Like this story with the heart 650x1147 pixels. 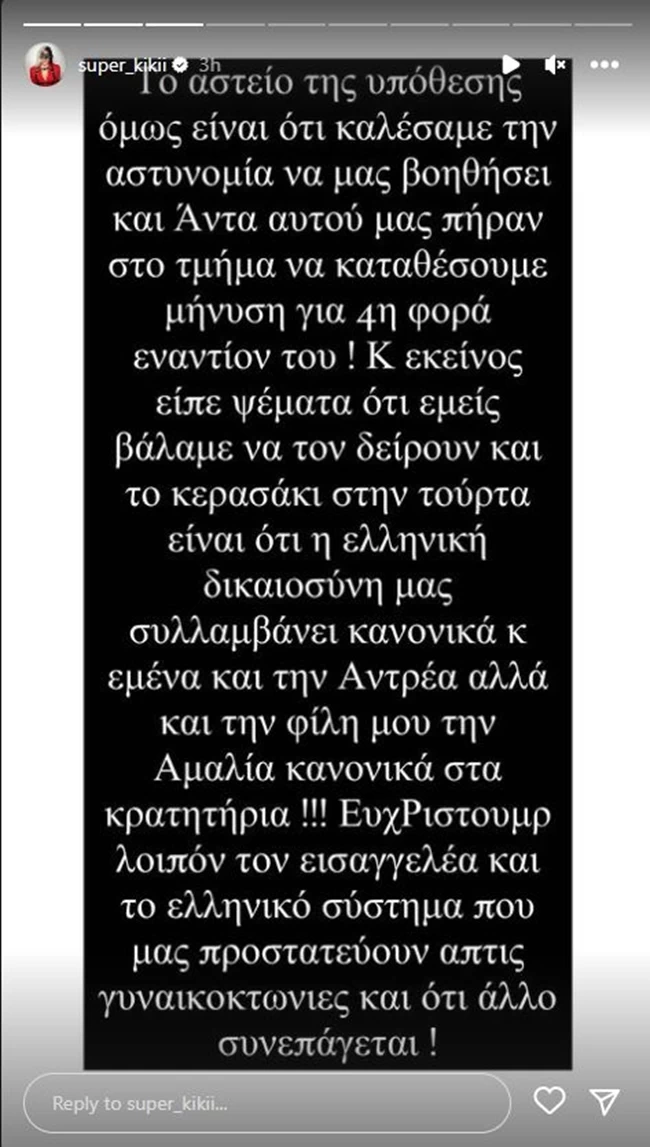549,1102
